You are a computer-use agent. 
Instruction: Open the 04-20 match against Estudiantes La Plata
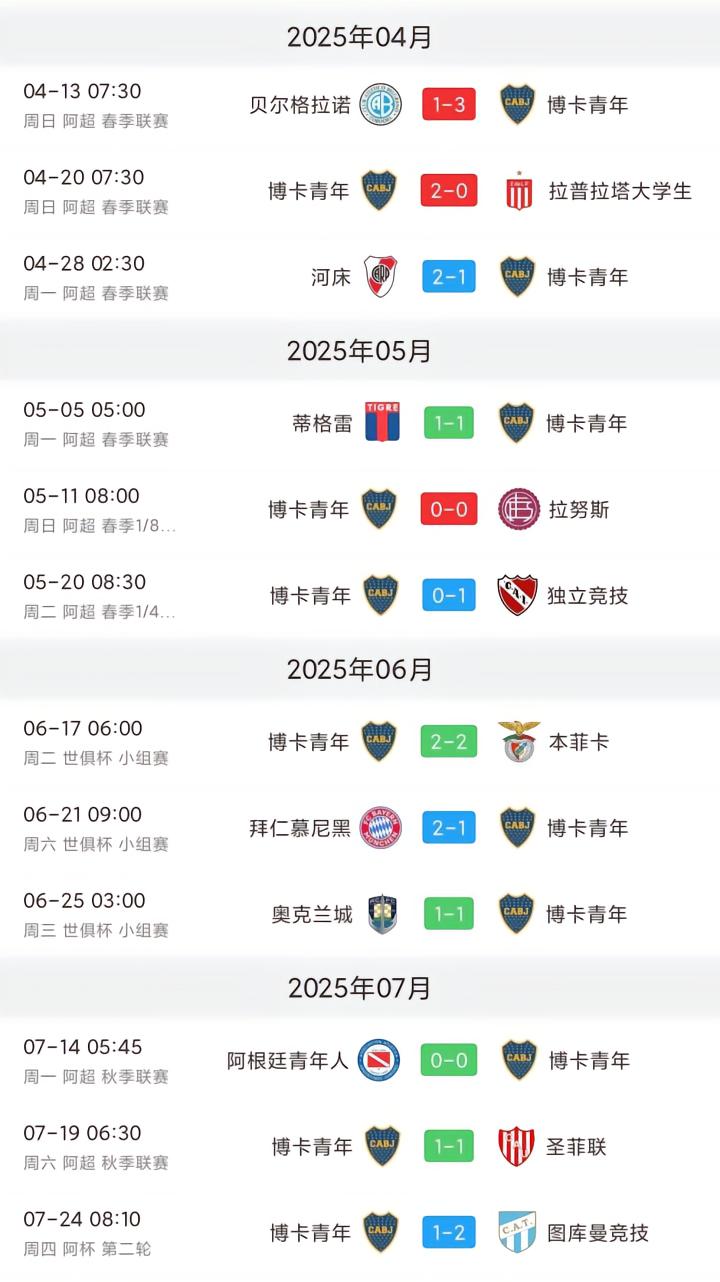tap(449, 190)
